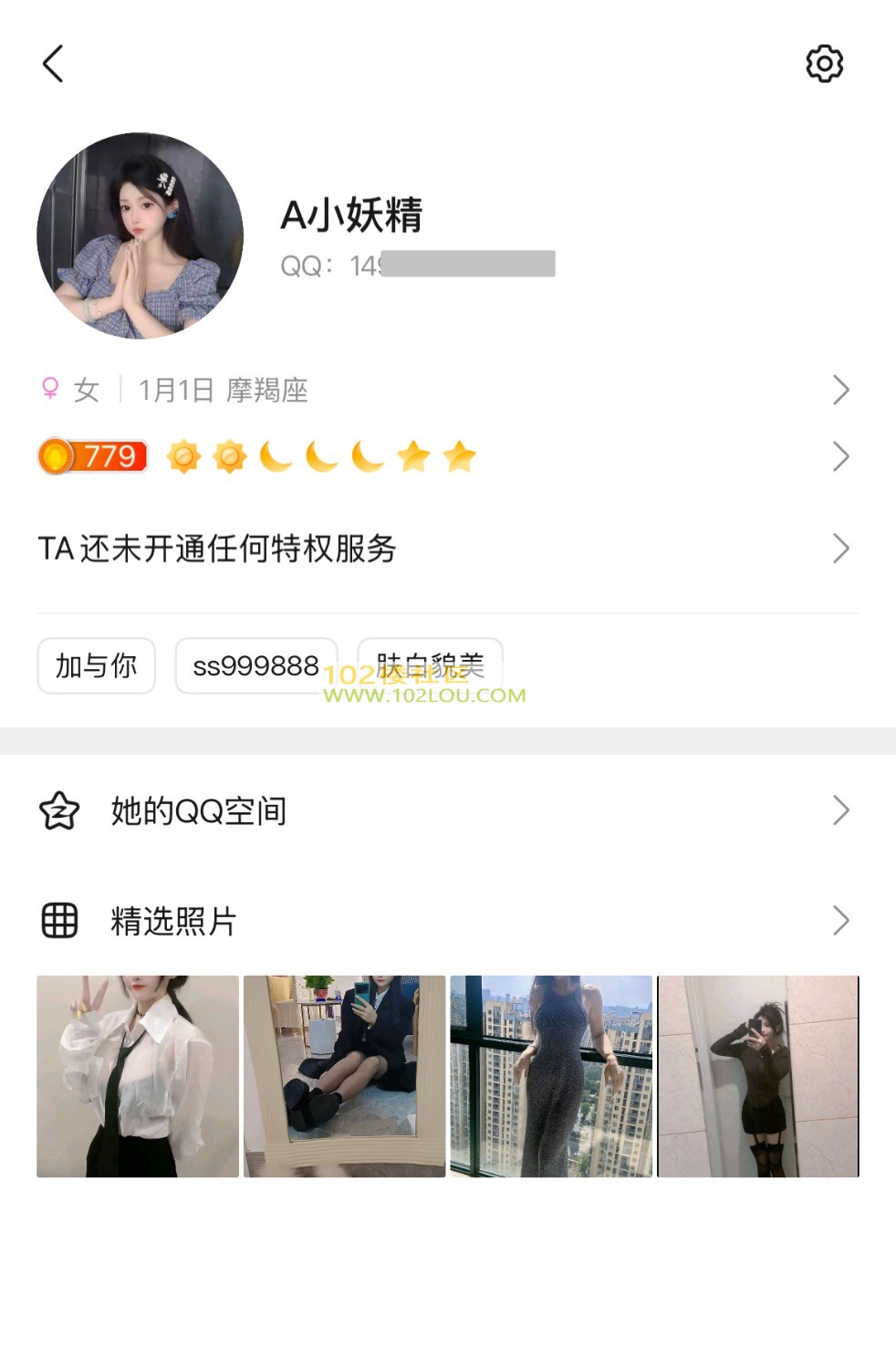Tap the ss999888 tag chip
Image resolution: width=896 pixels, height=1369 pixels.
tap(255, 666)
